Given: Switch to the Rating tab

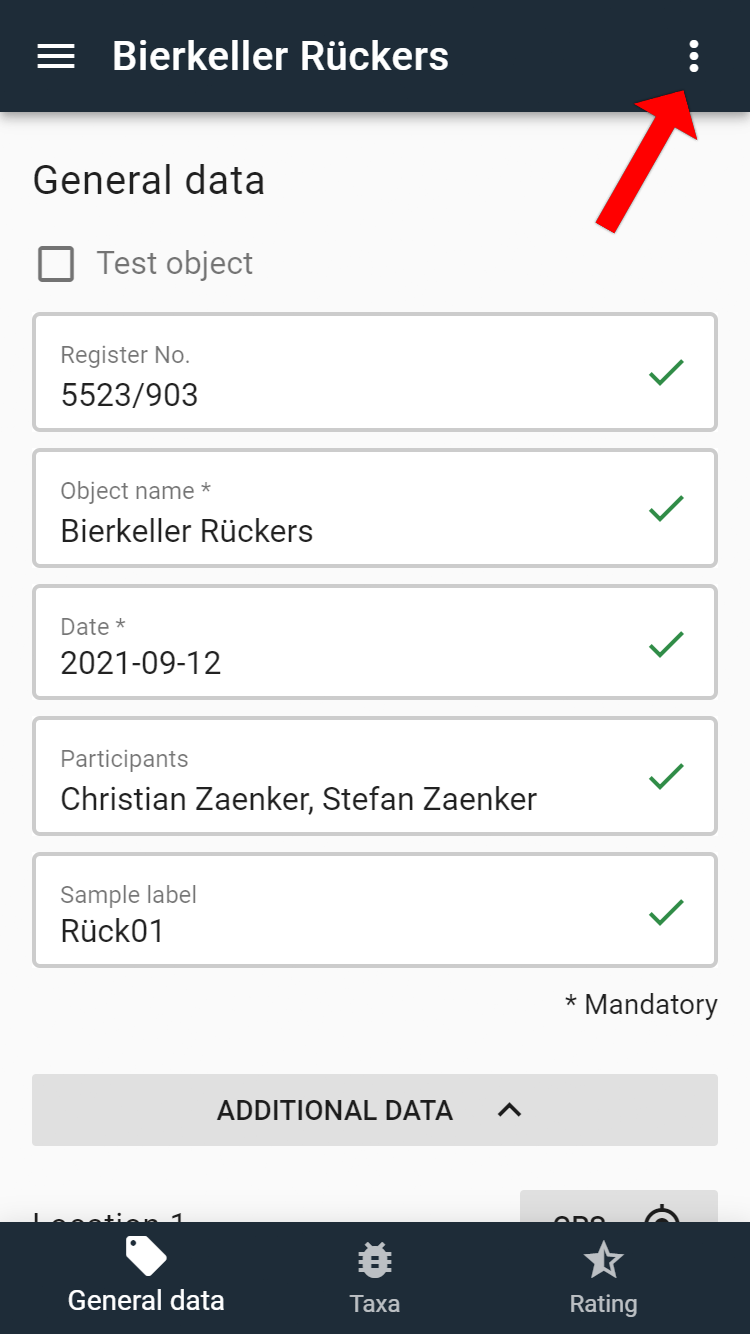Looking at the screenshot, I should coord(603,1279).
